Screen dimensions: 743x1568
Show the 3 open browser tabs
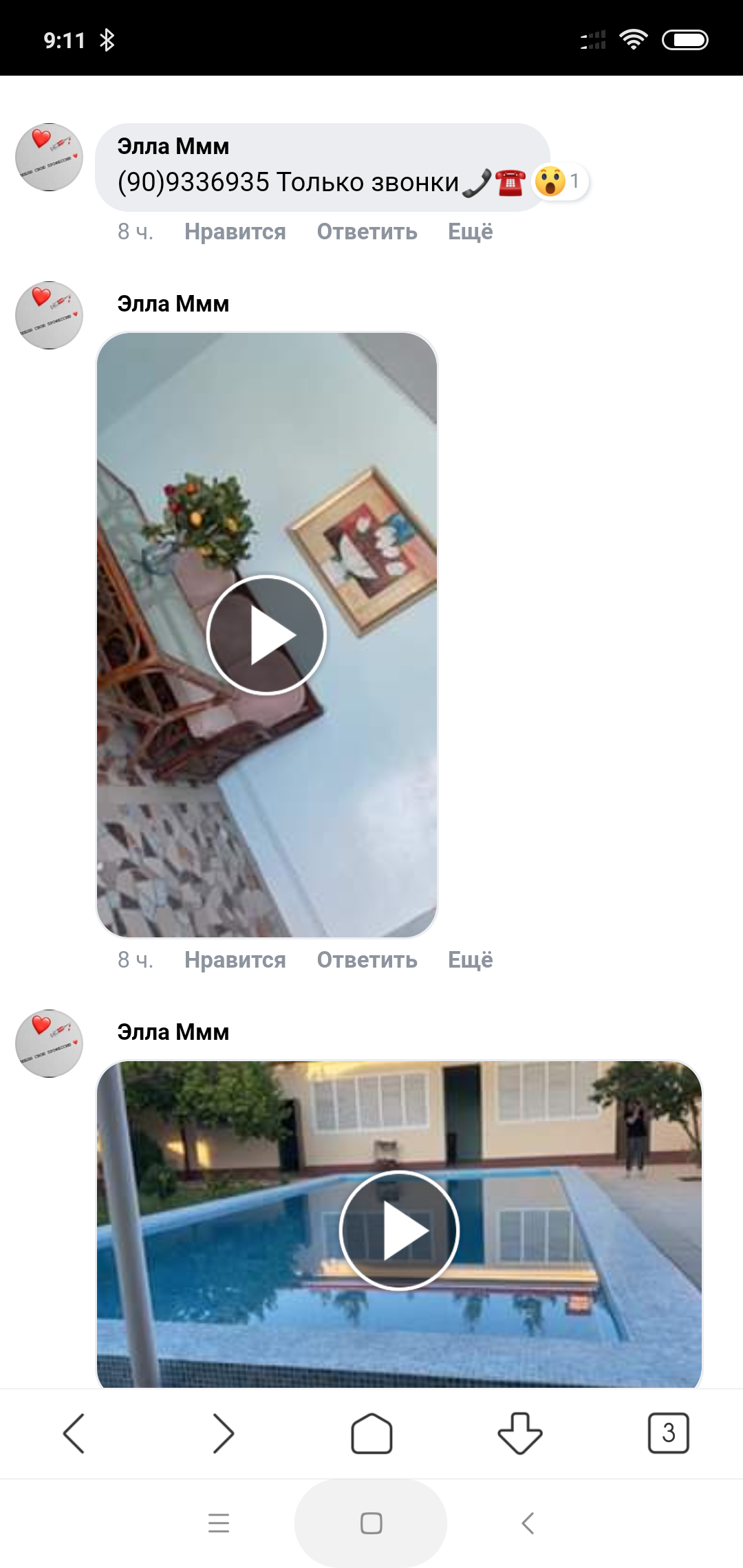tap(668, 1434)
